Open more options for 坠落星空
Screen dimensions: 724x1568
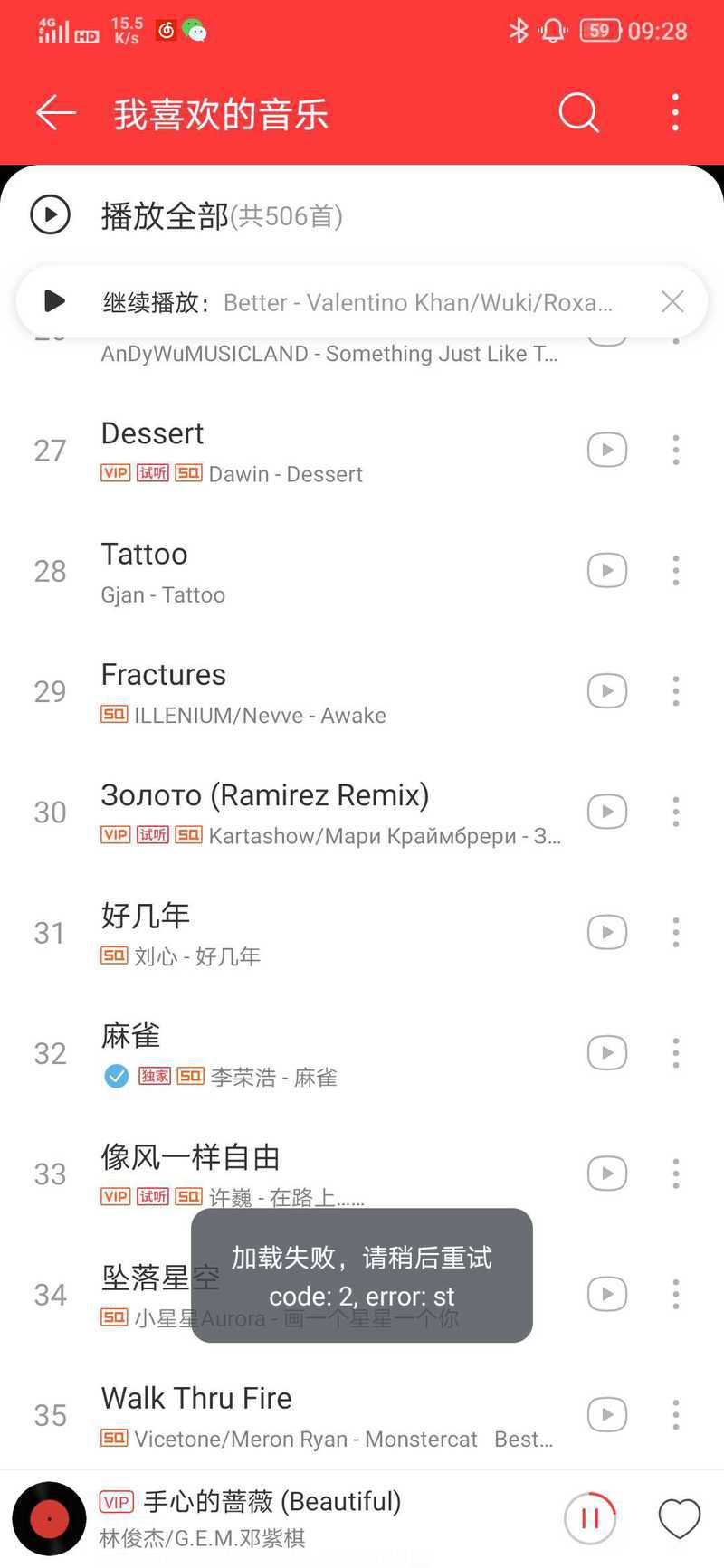click(676, 1294)
